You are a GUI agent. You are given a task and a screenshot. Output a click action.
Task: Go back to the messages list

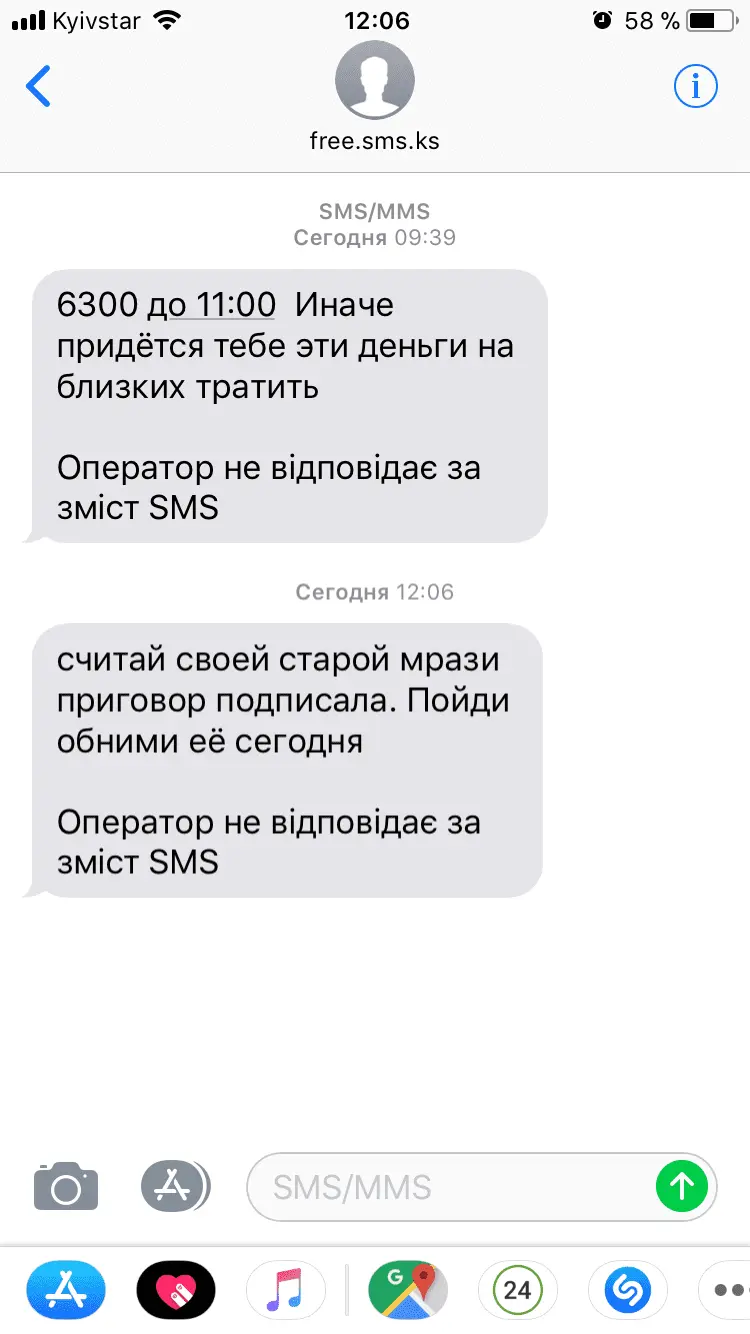(38, 87)
